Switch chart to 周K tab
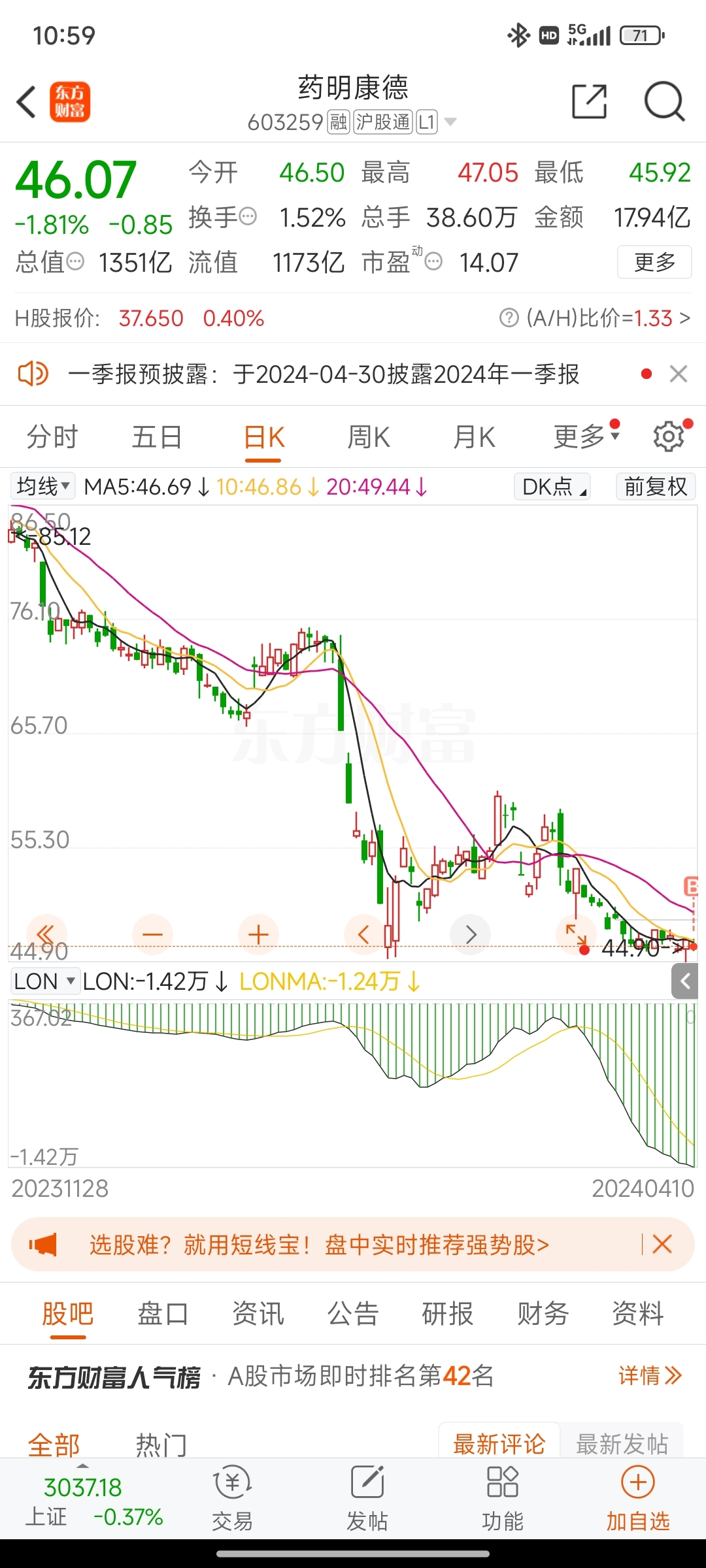706x1568 pixels. [369, 436]
